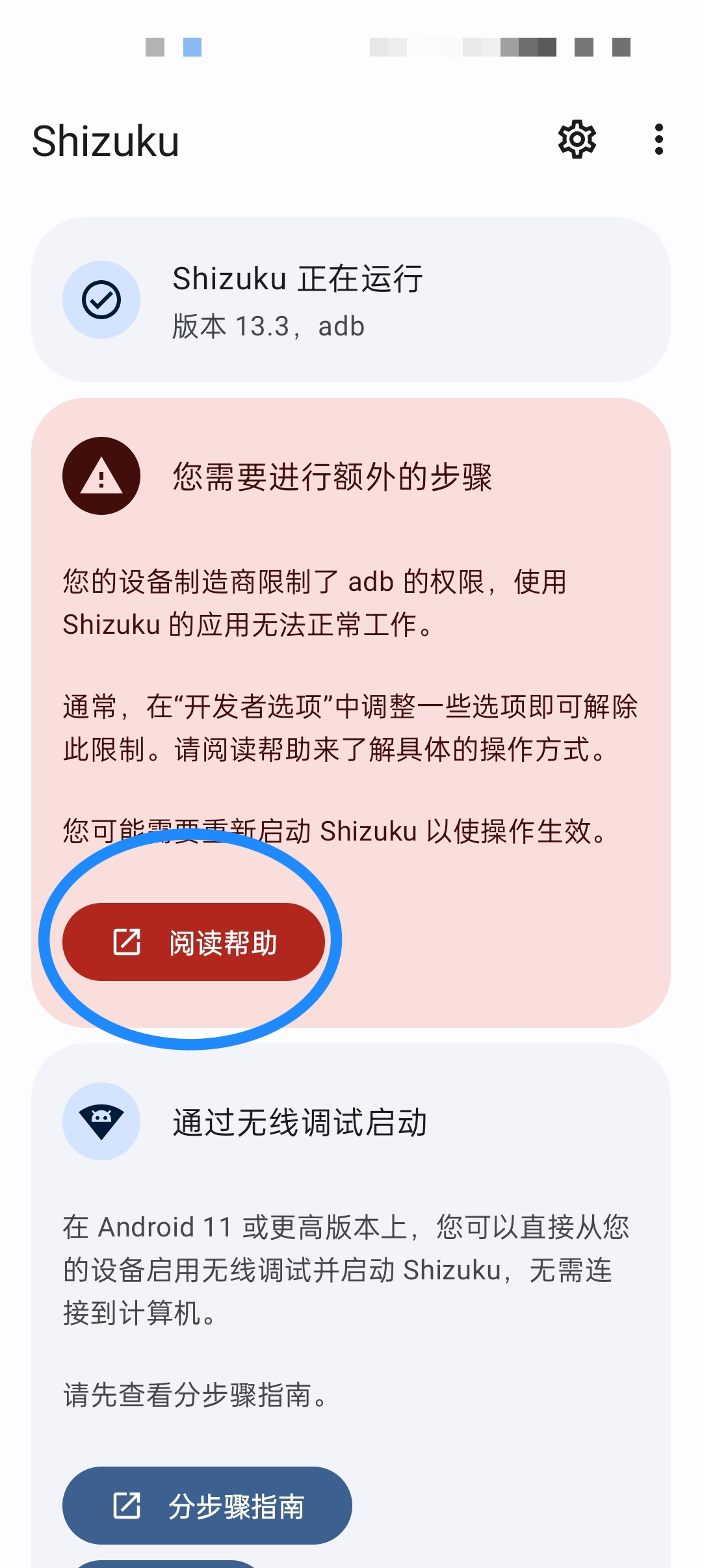
Task: Open the three-dot overflow menu
Action: (658, 140)
